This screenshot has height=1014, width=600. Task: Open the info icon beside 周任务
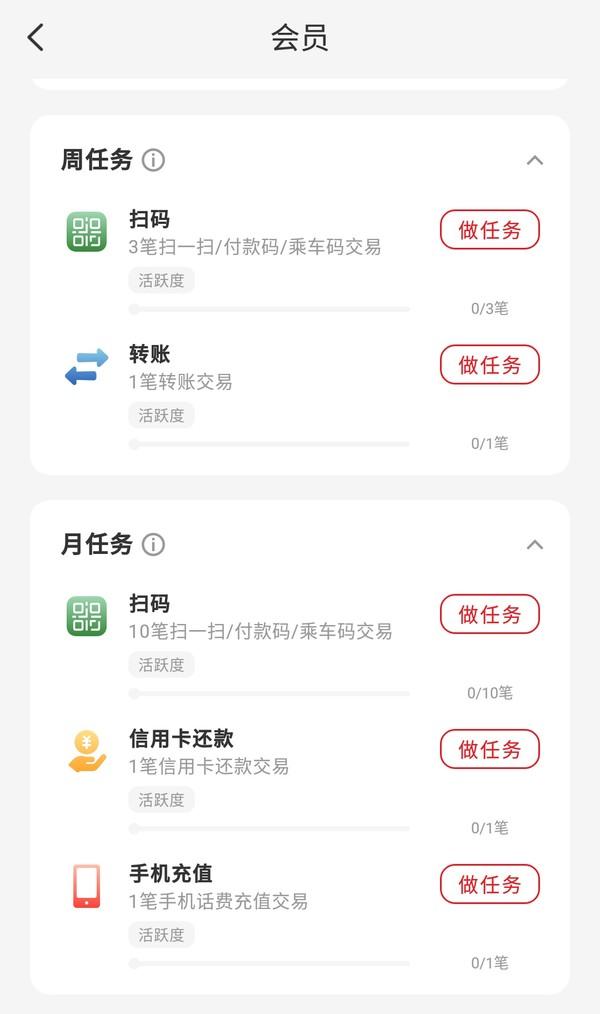tap(153, 160)
